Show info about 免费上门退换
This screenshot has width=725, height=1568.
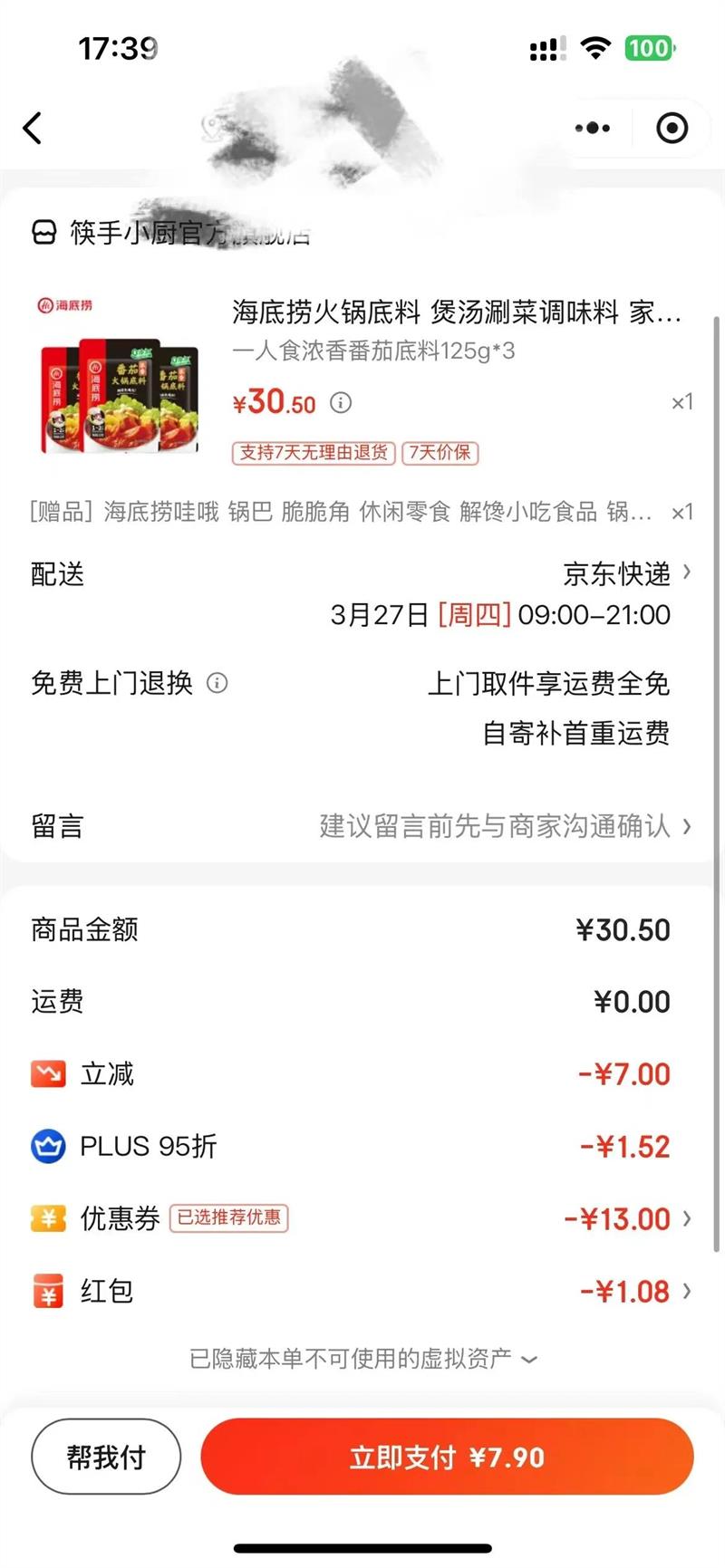217,683
